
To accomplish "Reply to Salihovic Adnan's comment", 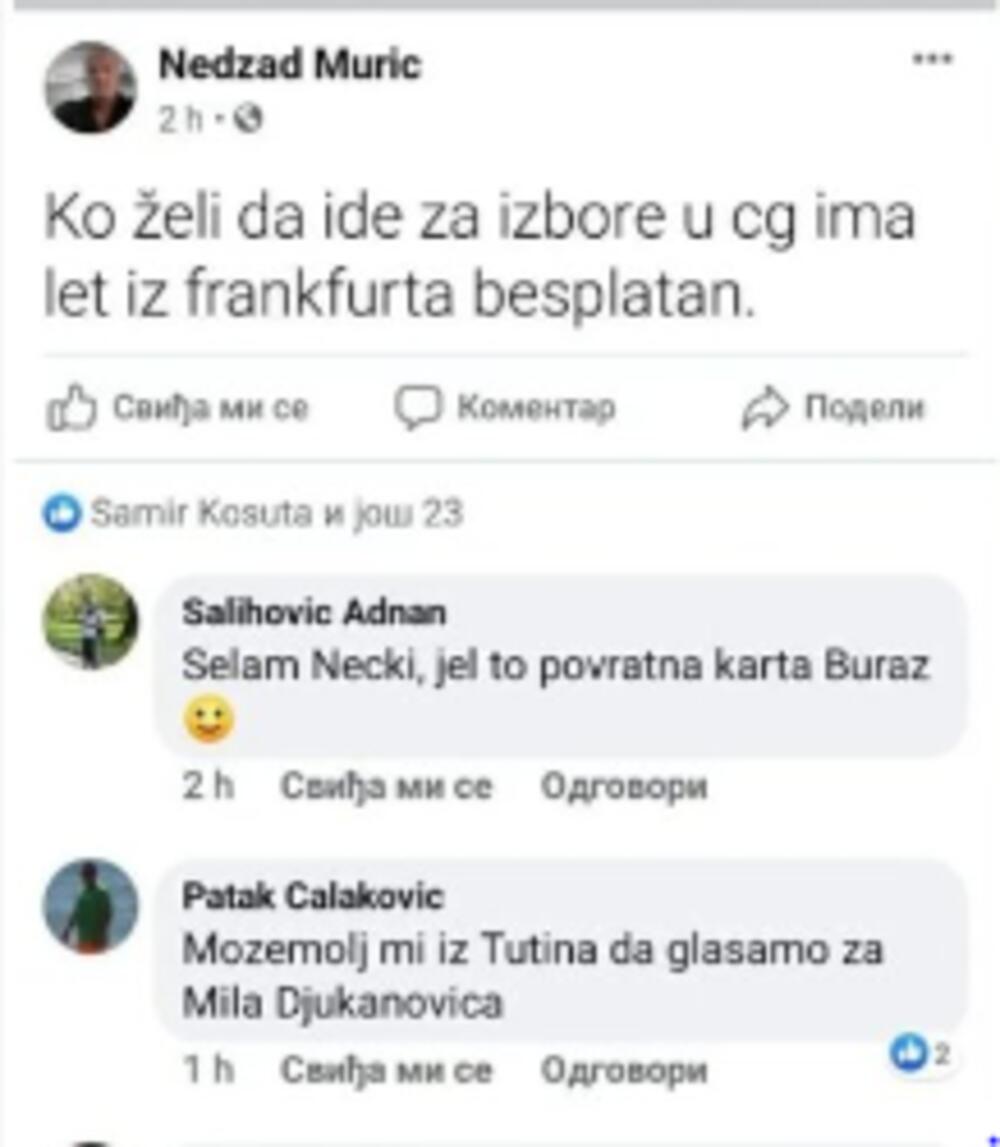I will coord(624,787).
